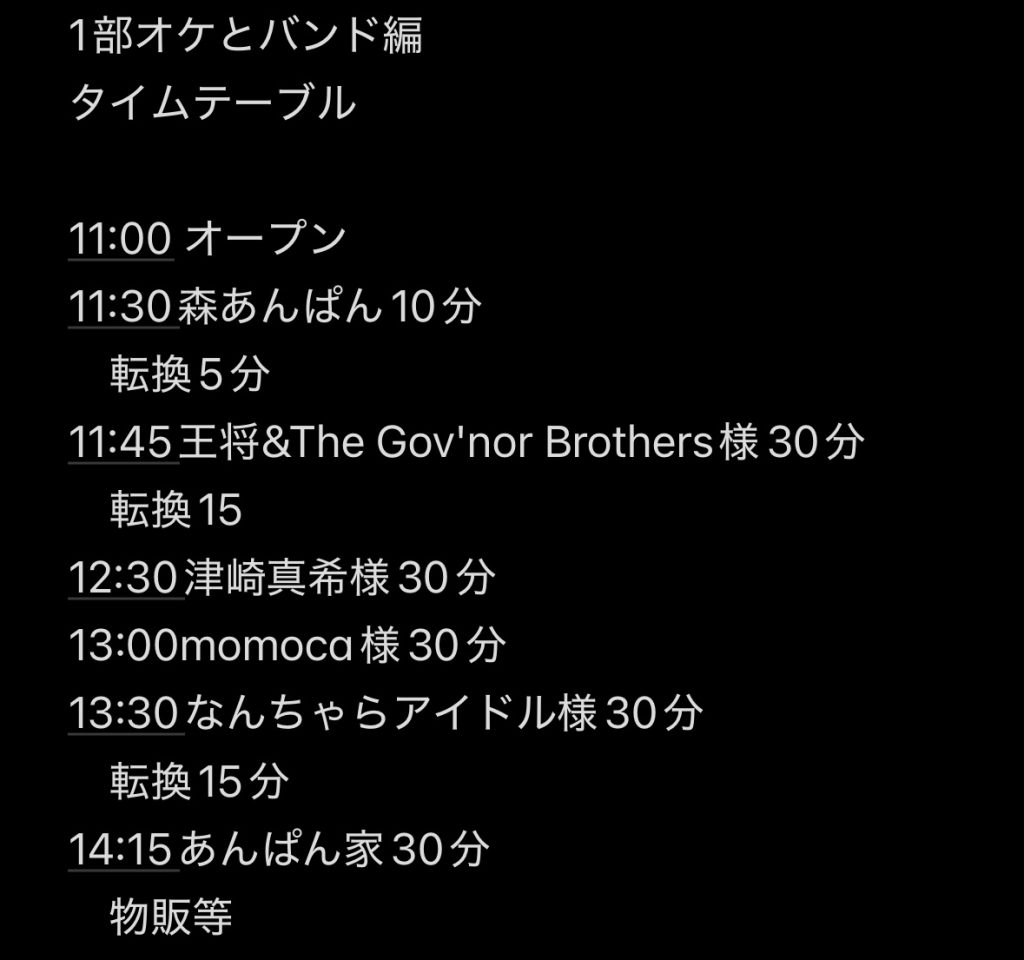This screenshot has height=960, width=1024.
Task: Select the underlined 11:45 time link
Action: 122,442
